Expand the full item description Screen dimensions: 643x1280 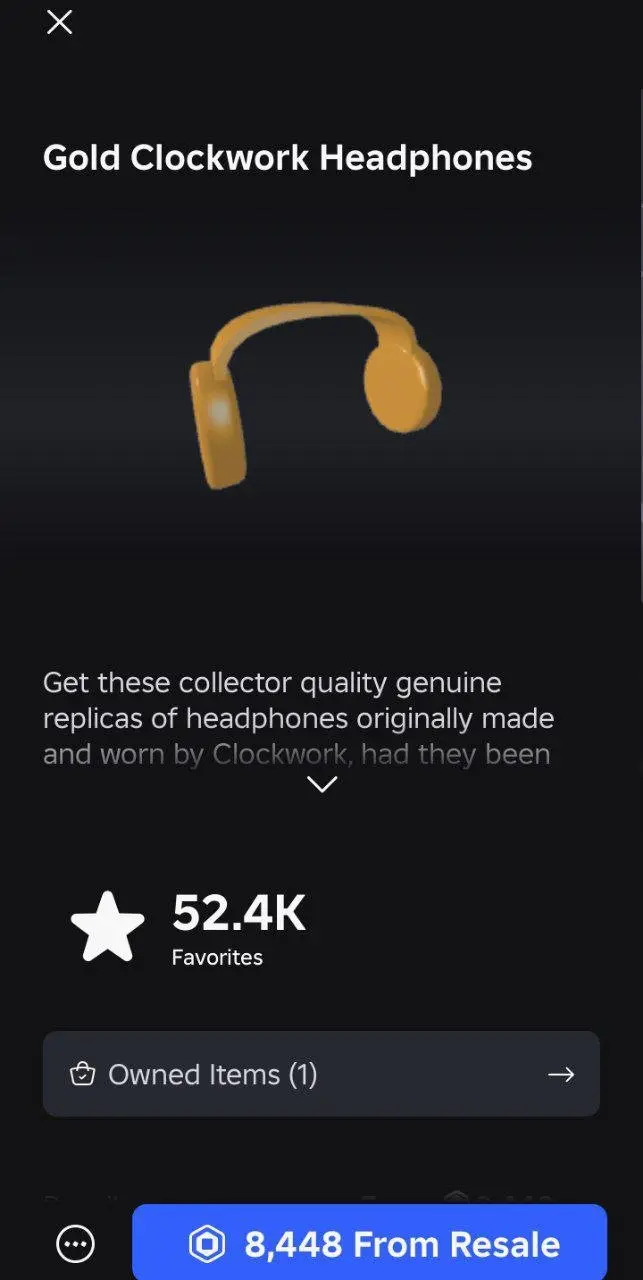pos(322,784)
